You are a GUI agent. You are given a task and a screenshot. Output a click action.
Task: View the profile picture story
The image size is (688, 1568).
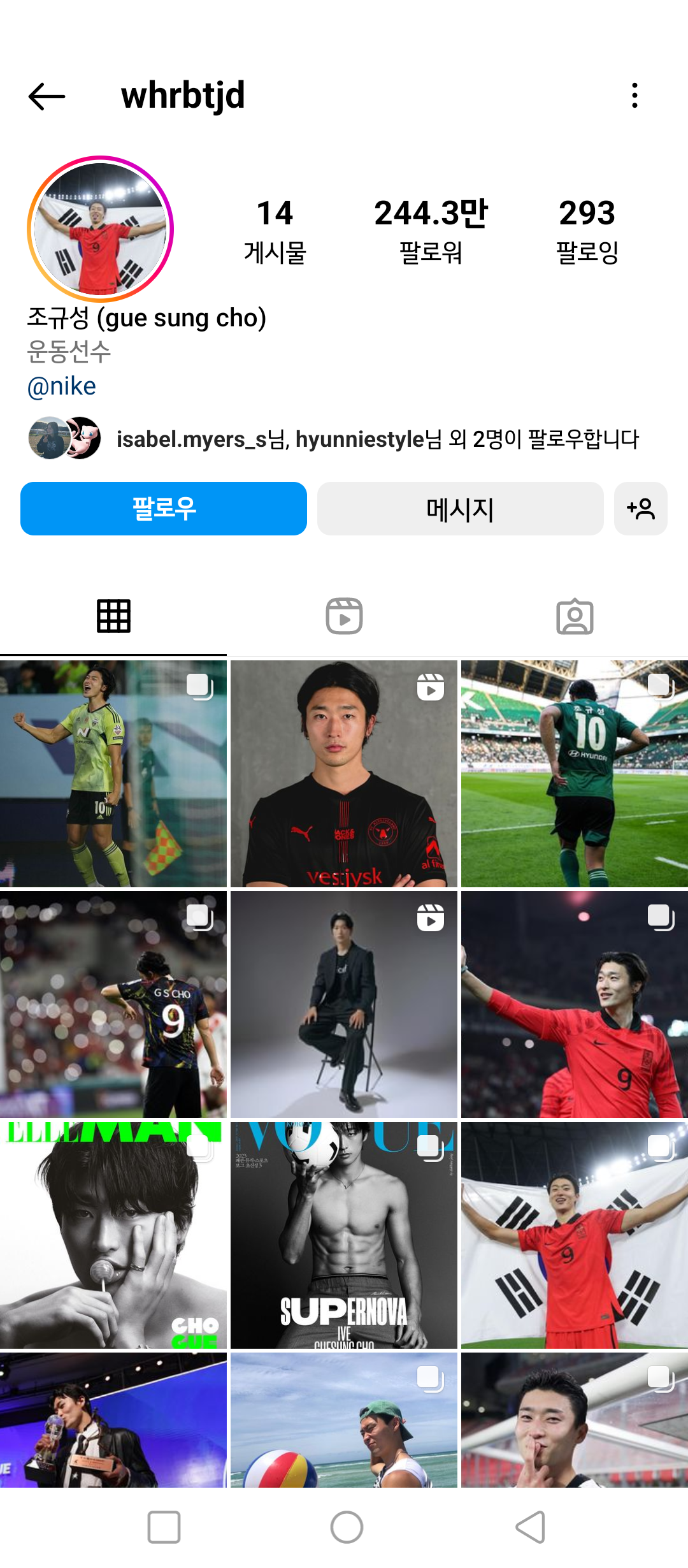100,229
